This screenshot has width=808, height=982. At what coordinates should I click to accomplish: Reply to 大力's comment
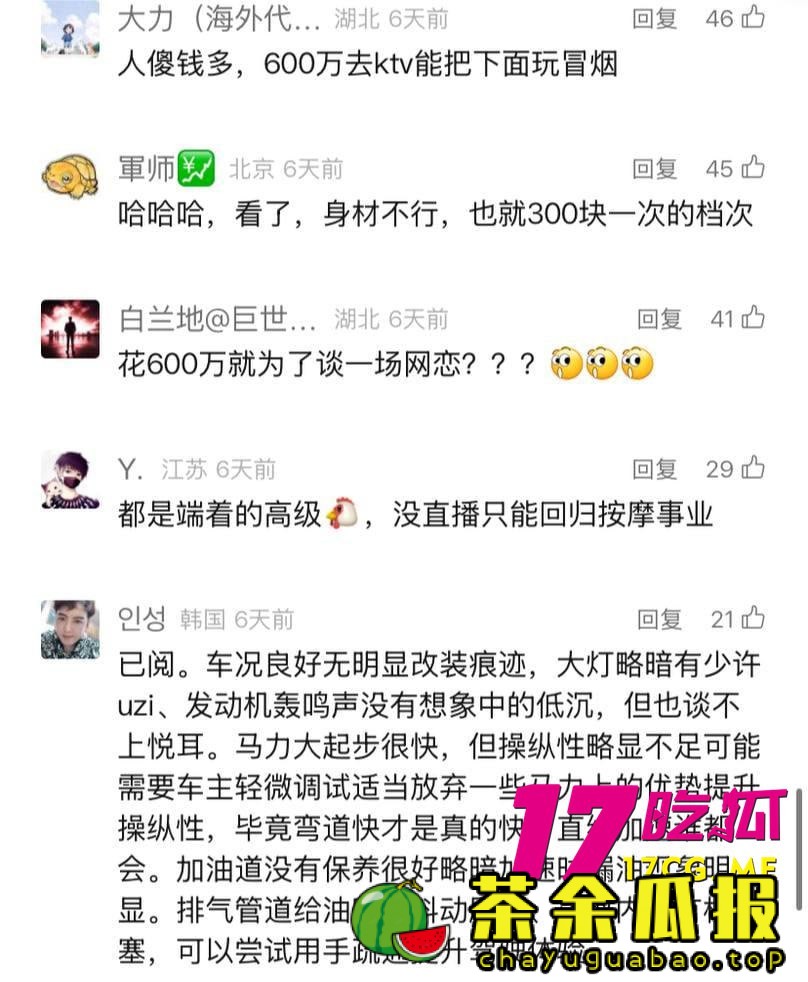(655, 18)
